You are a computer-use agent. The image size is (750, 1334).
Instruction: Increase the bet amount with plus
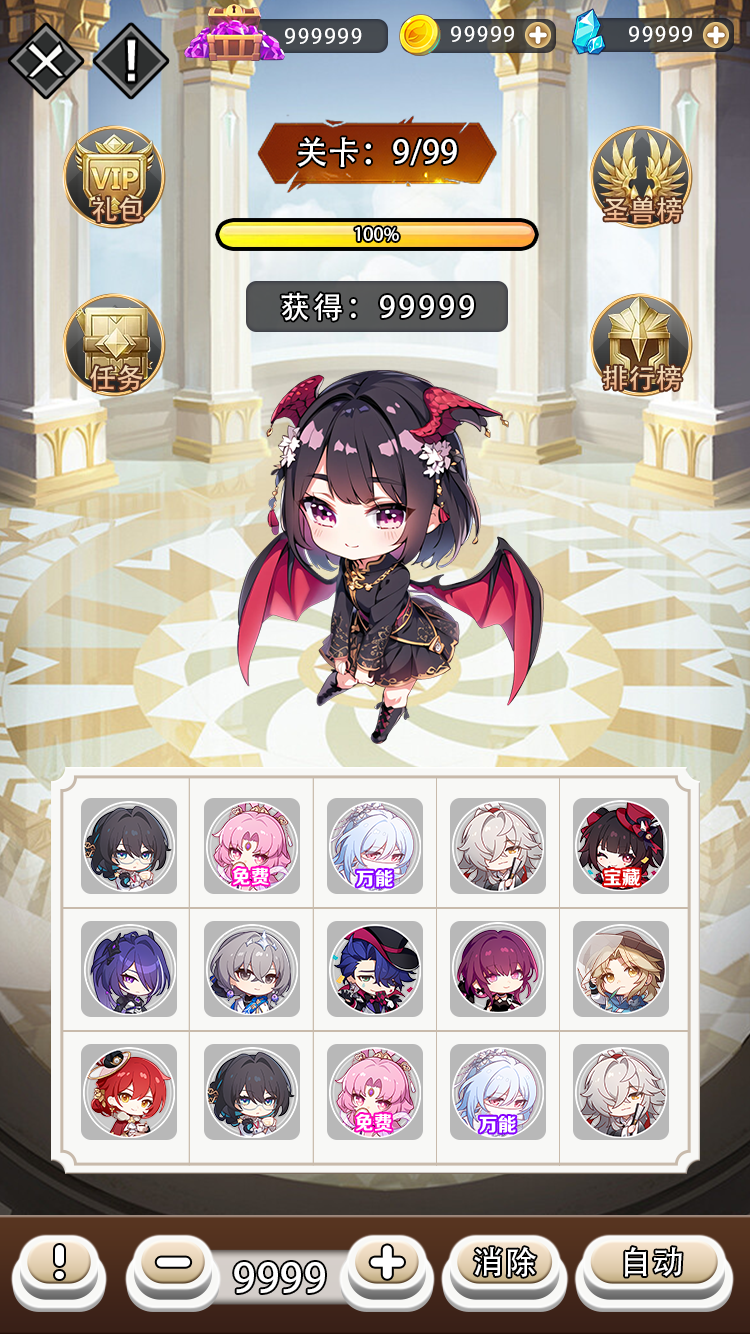[x=387, y=1265]
